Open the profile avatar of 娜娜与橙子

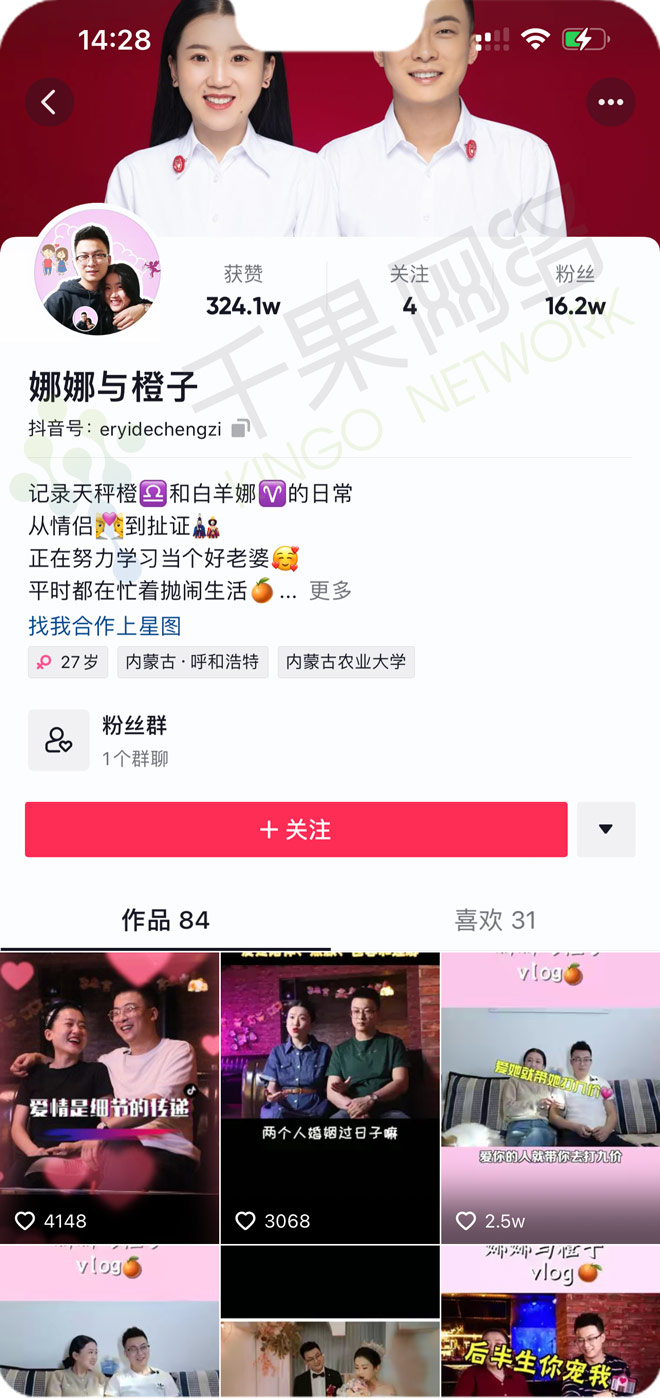(x=98, y=271)
